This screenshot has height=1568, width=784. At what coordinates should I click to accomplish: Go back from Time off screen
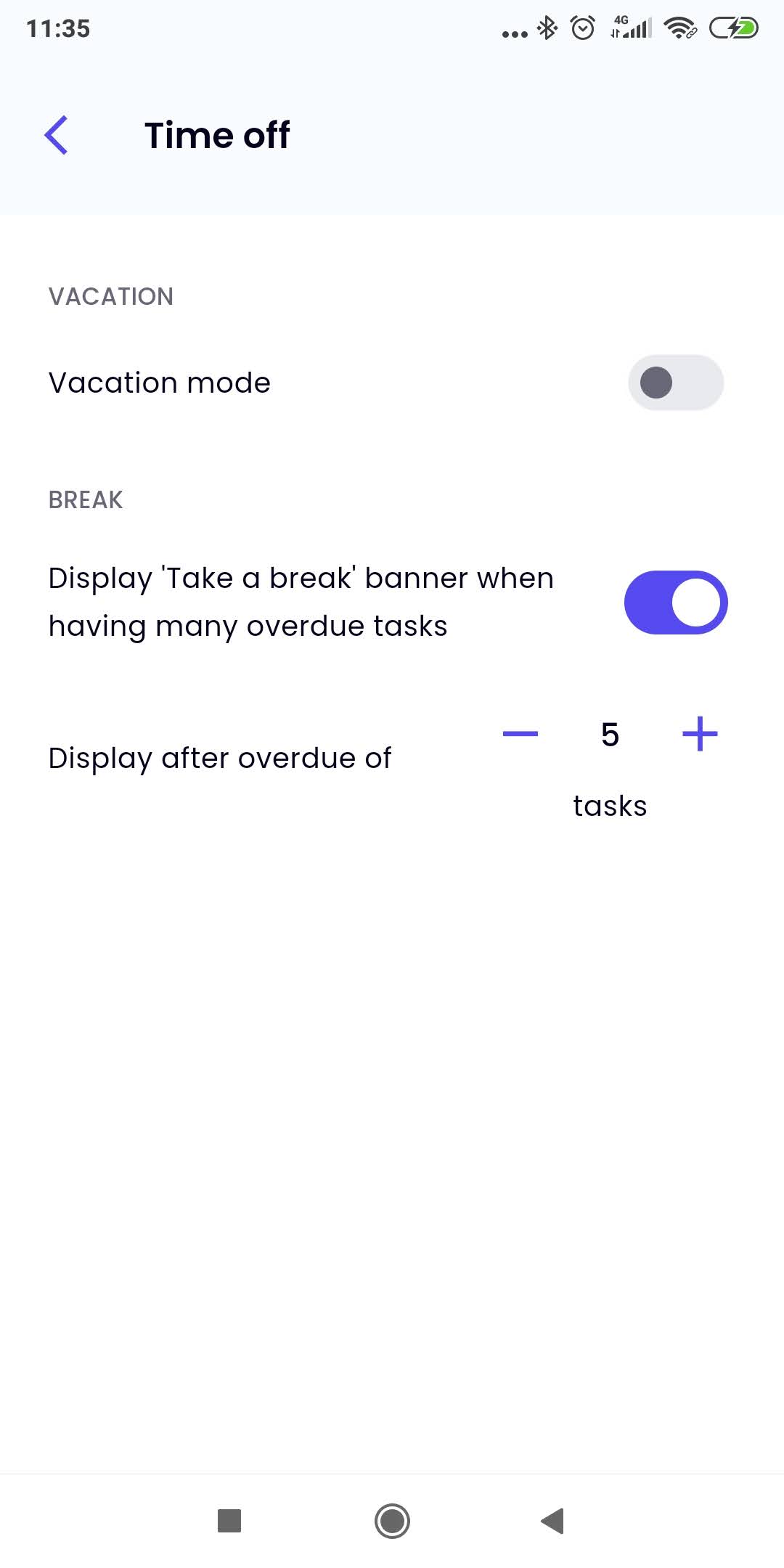click(56, 135)
